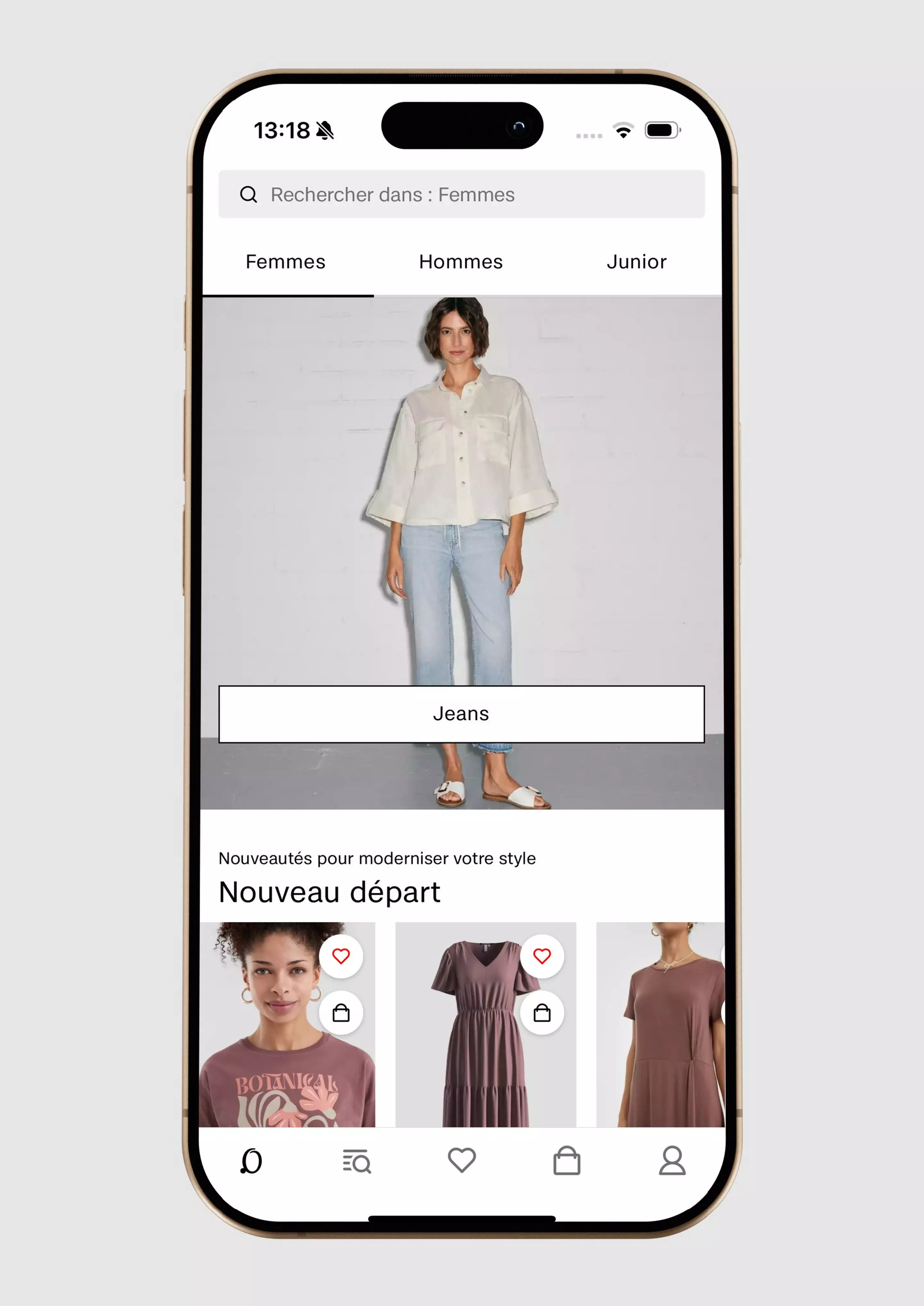The height and width of the screenshot is (1306, 924).
Task: Like the Botanical t-shirt
Action: pos(341,956)
